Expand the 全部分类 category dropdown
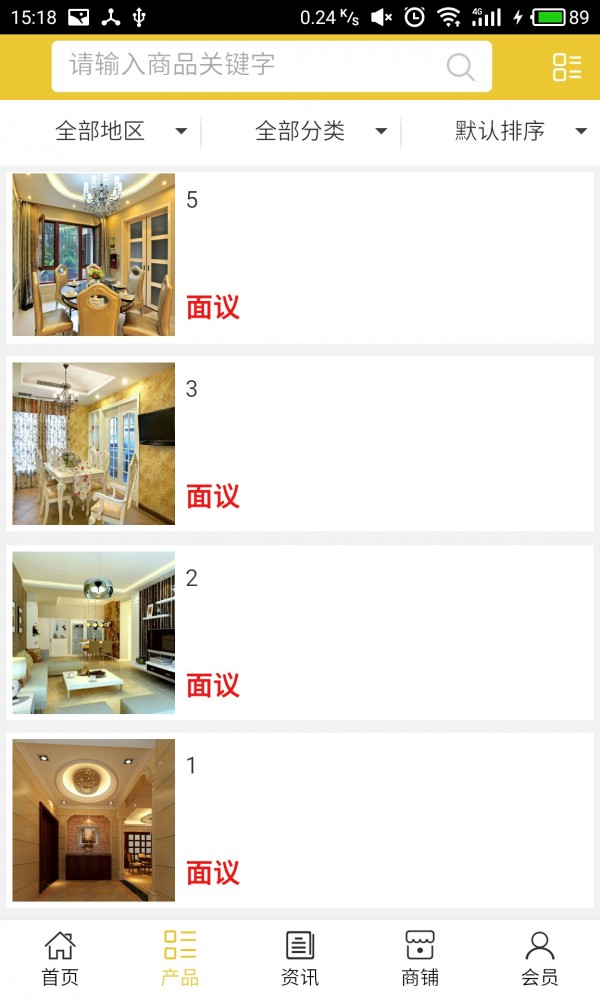The height and width of the screenshot is (1000, 600). (x=320, y=131)
